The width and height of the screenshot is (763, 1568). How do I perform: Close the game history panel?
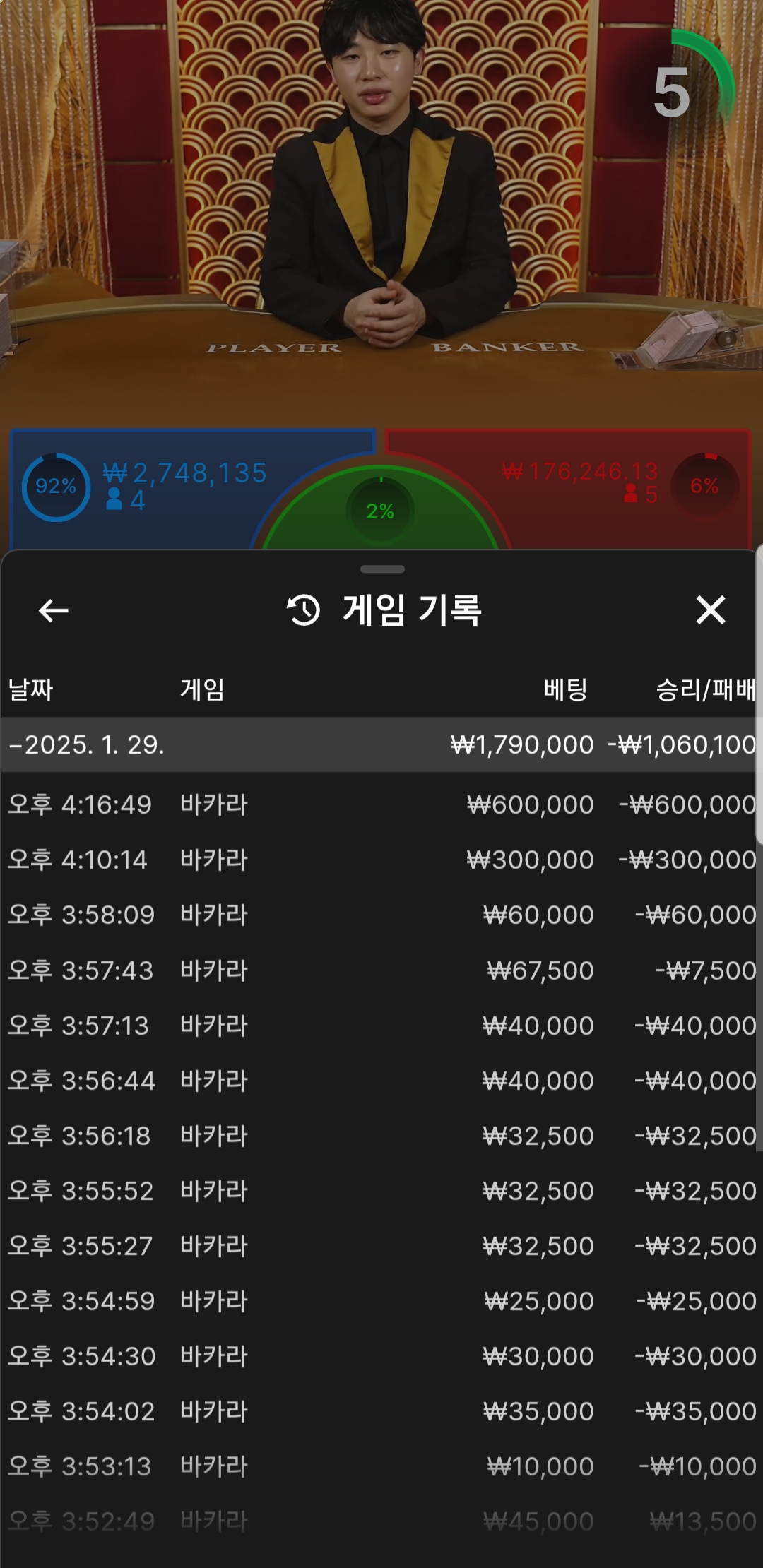point(710,610)
